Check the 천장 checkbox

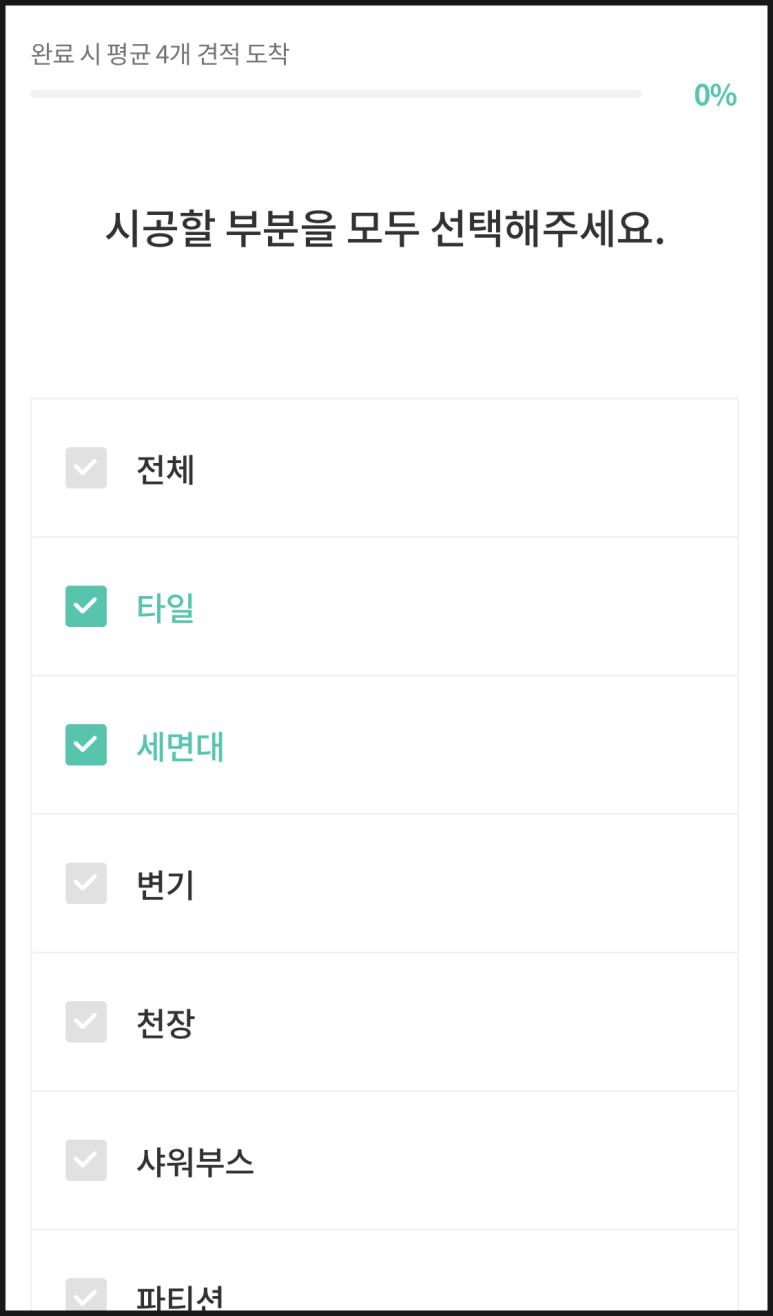86,1021
